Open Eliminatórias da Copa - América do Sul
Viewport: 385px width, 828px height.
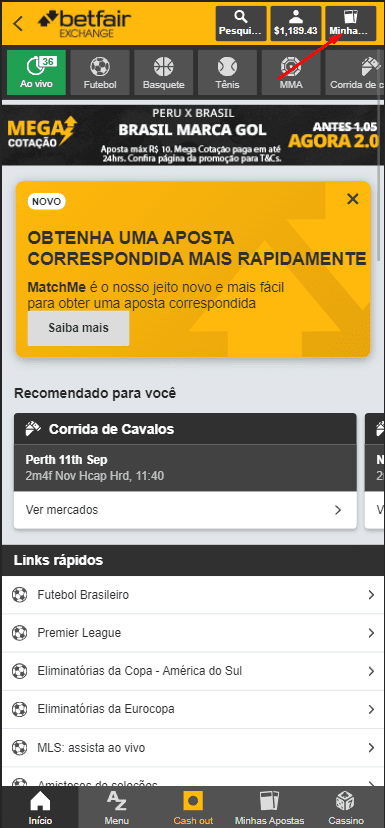pos(192,671)
